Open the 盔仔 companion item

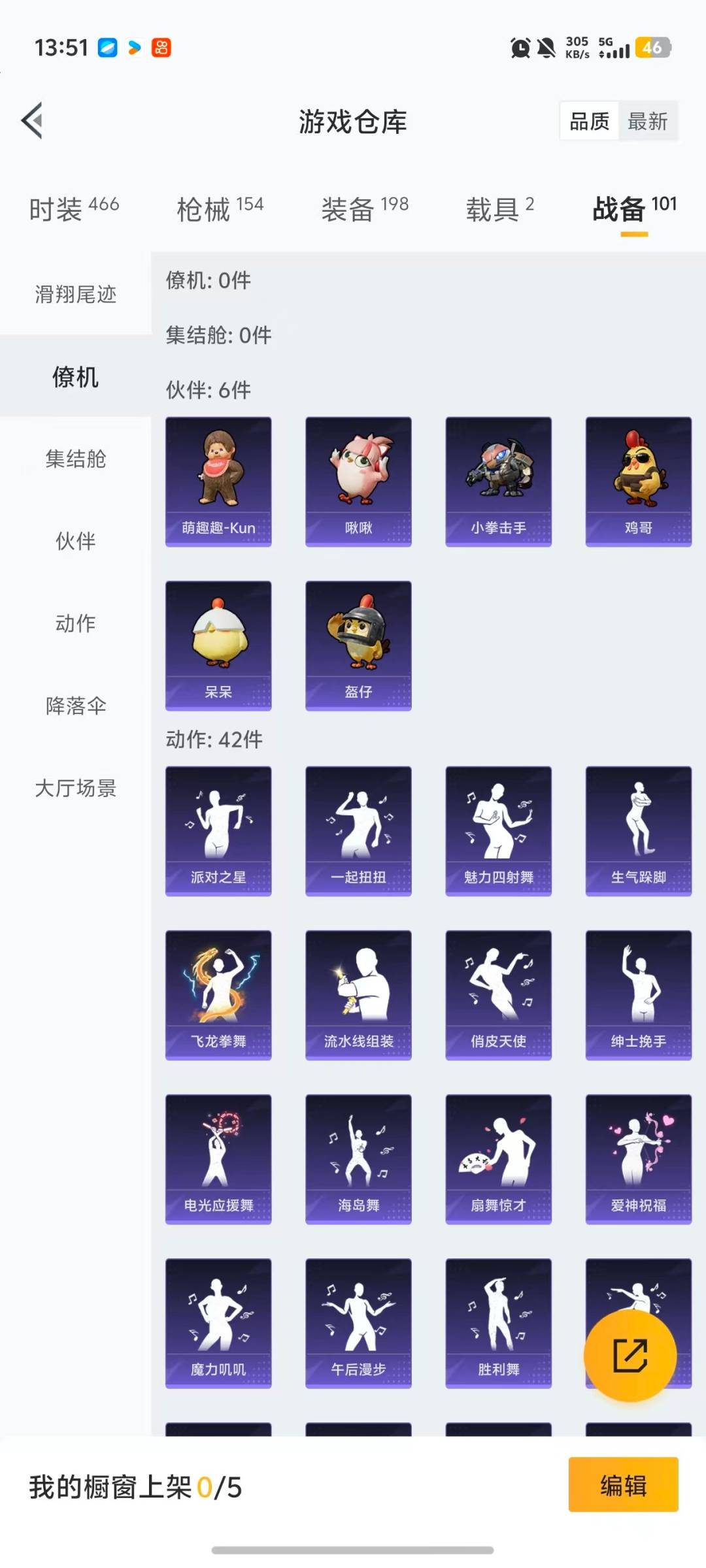[358, 645]
